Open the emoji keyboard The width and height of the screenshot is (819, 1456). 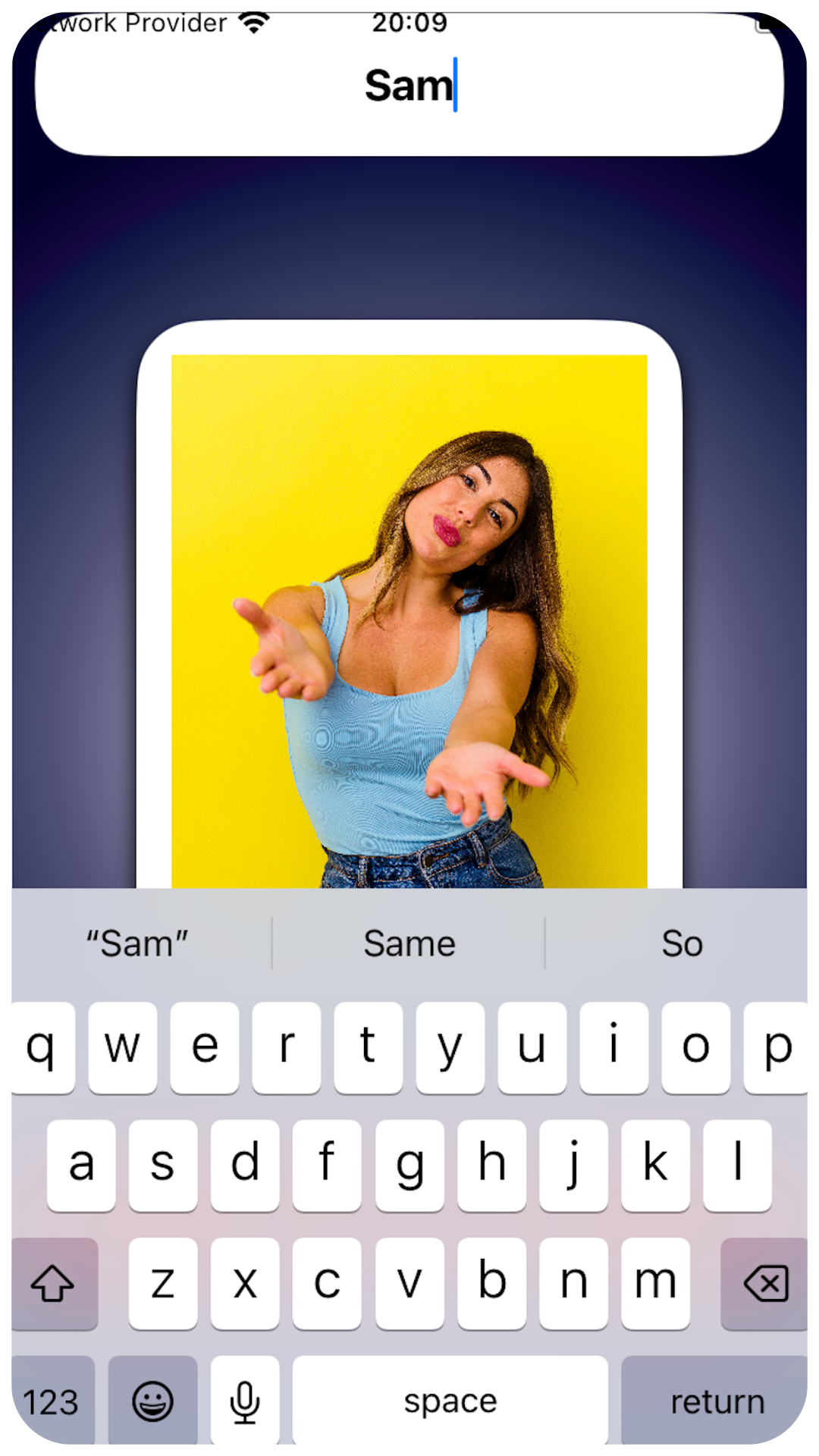153,1401
